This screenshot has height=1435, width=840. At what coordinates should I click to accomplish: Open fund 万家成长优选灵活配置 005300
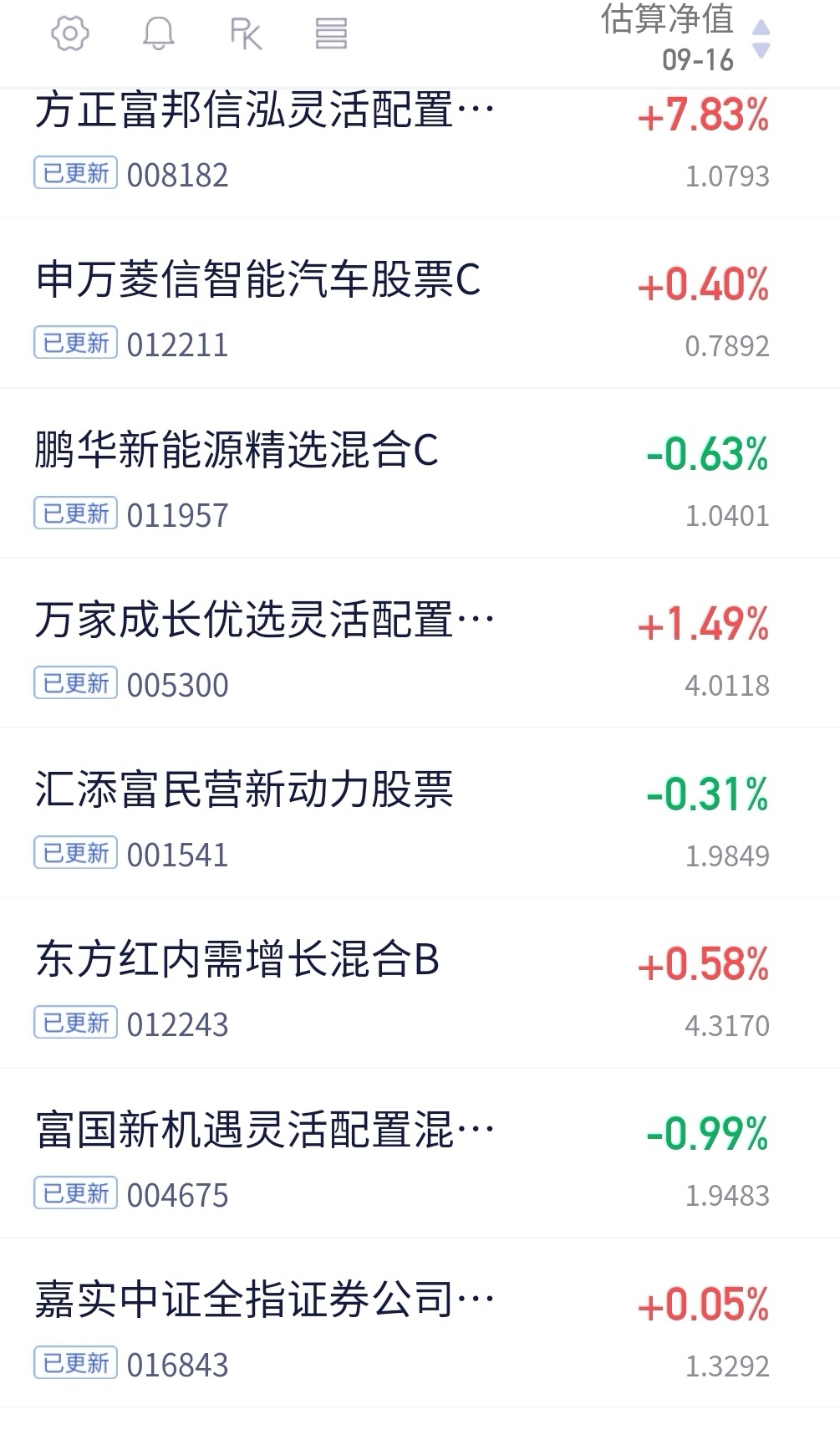pyautogui.click(x=420, y=644)
